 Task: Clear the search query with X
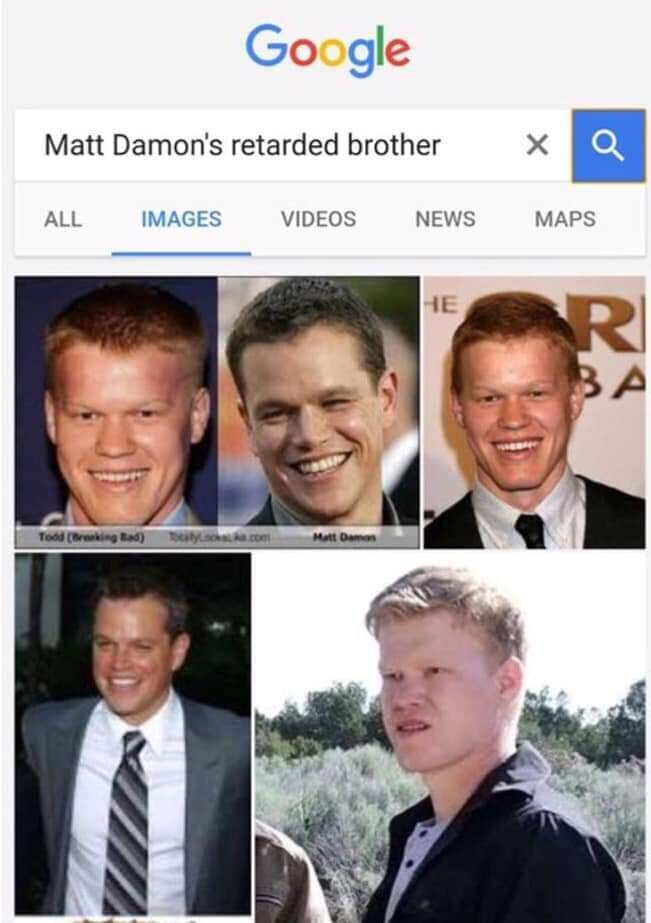click(537, 146)
